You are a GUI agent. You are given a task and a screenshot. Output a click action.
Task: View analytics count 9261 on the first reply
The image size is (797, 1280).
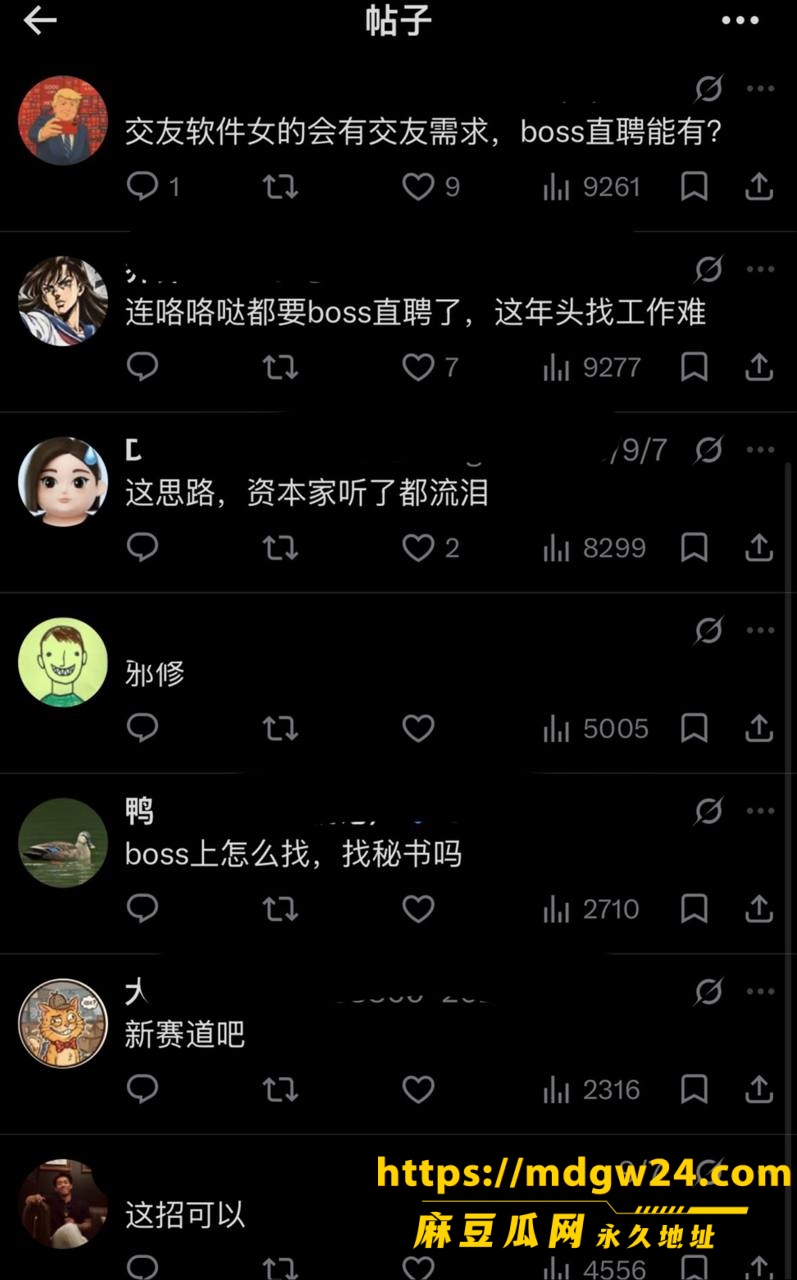pos(592,186)
